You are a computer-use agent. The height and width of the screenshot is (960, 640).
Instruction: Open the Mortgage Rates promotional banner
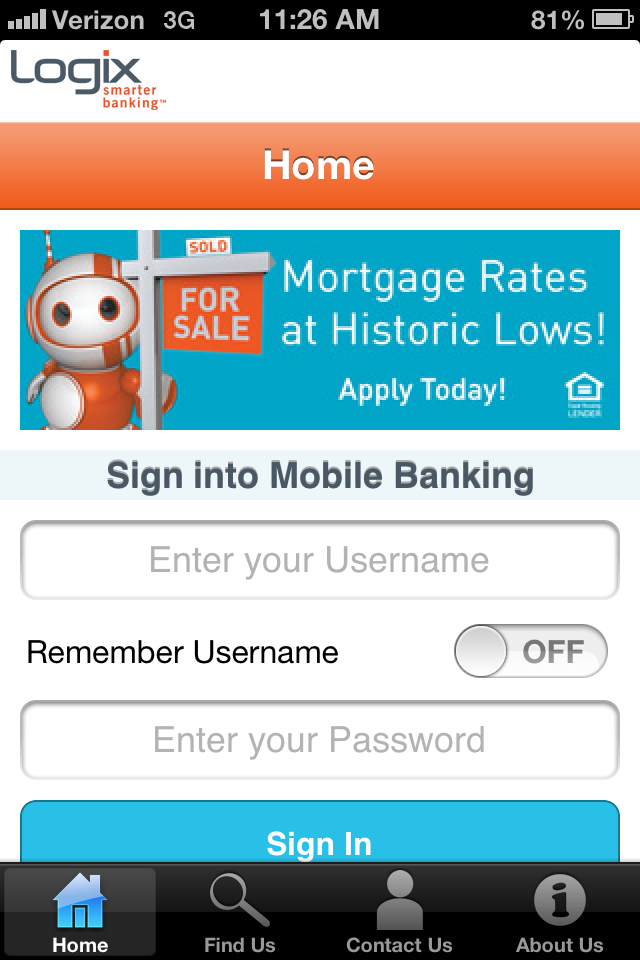[x=320, y=330]
